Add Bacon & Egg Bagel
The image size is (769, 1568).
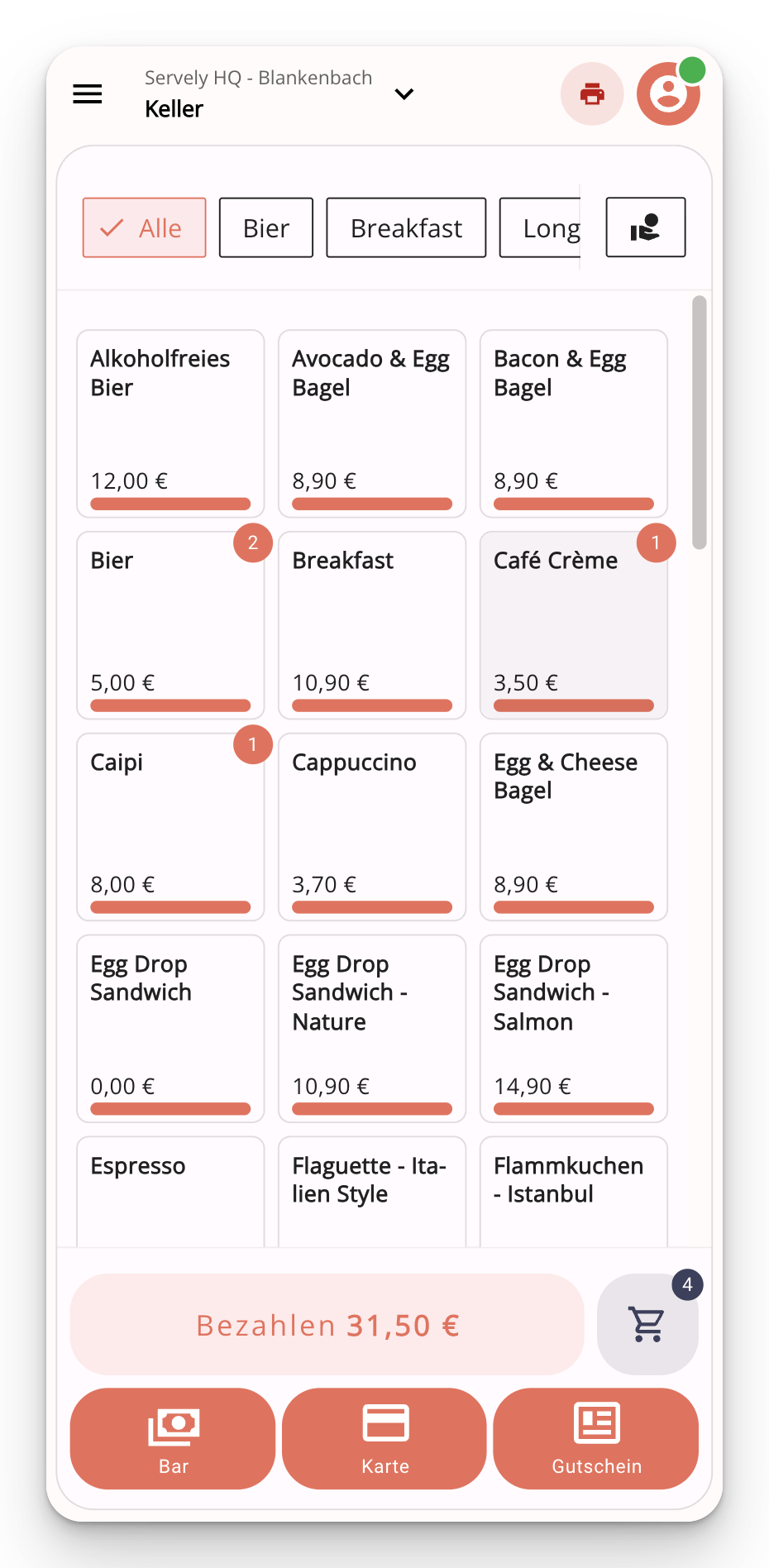(x=574, y=423)
